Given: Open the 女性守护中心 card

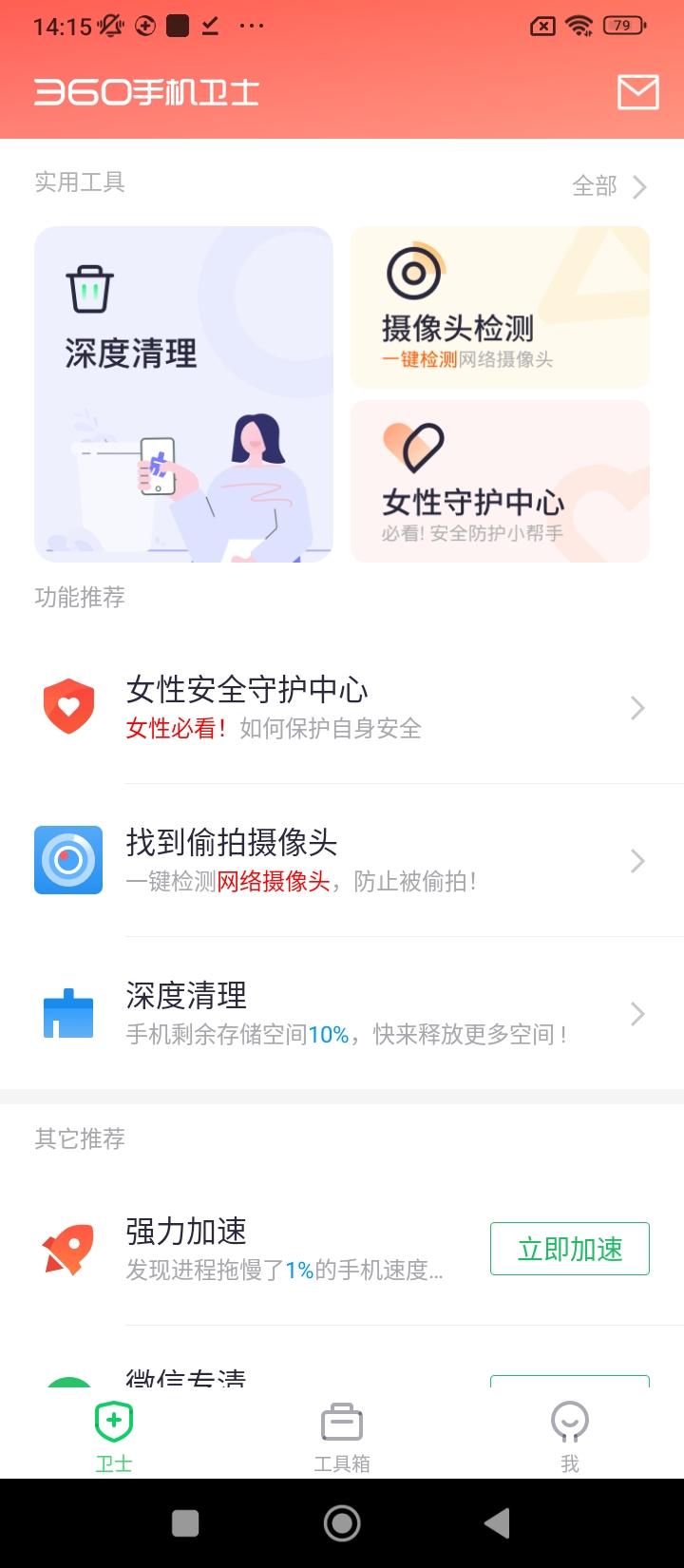Looking at the screenshot, I should (x=500, y=481).
